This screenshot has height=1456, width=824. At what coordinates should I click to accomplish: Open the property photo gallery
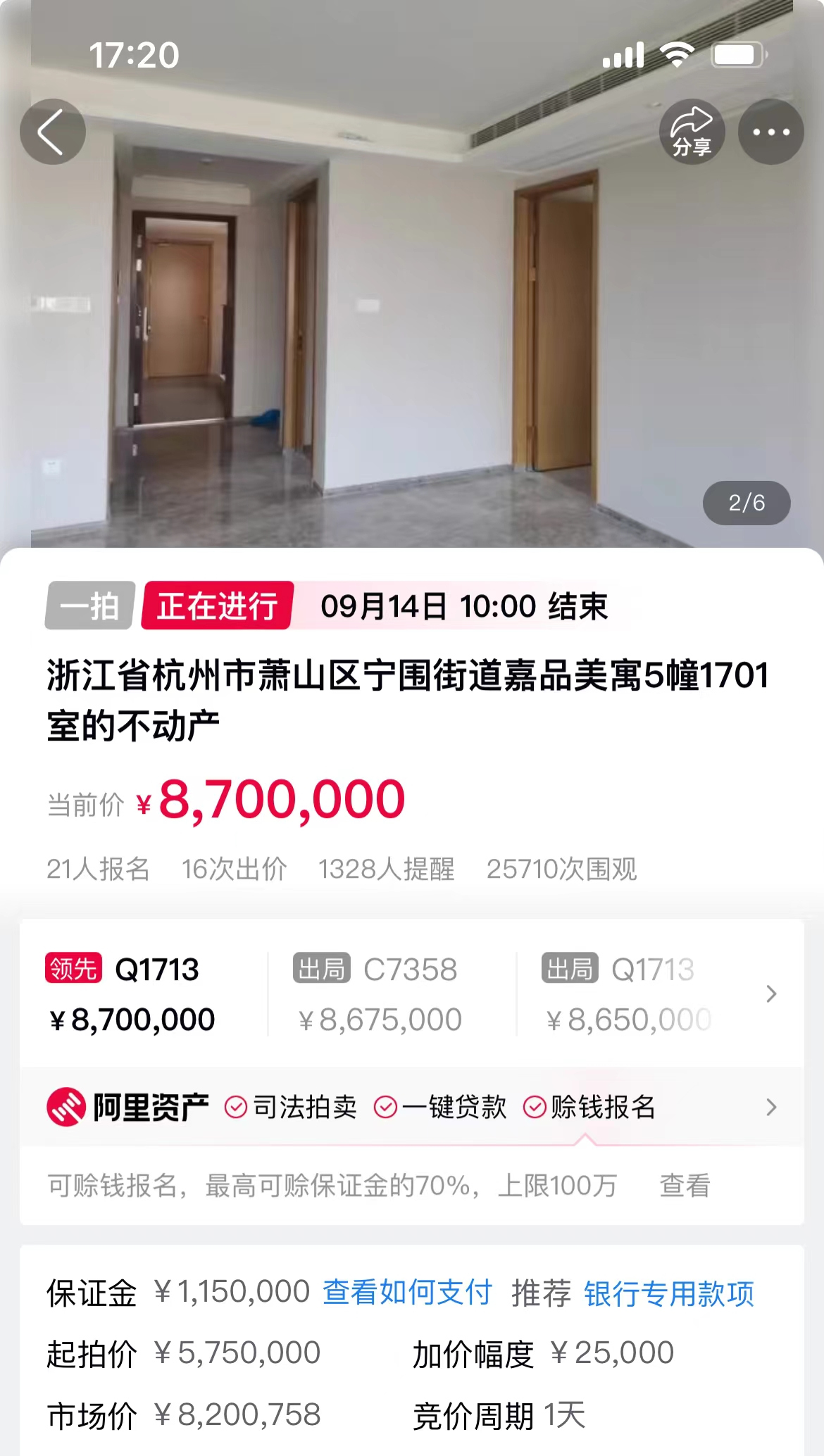412,317
